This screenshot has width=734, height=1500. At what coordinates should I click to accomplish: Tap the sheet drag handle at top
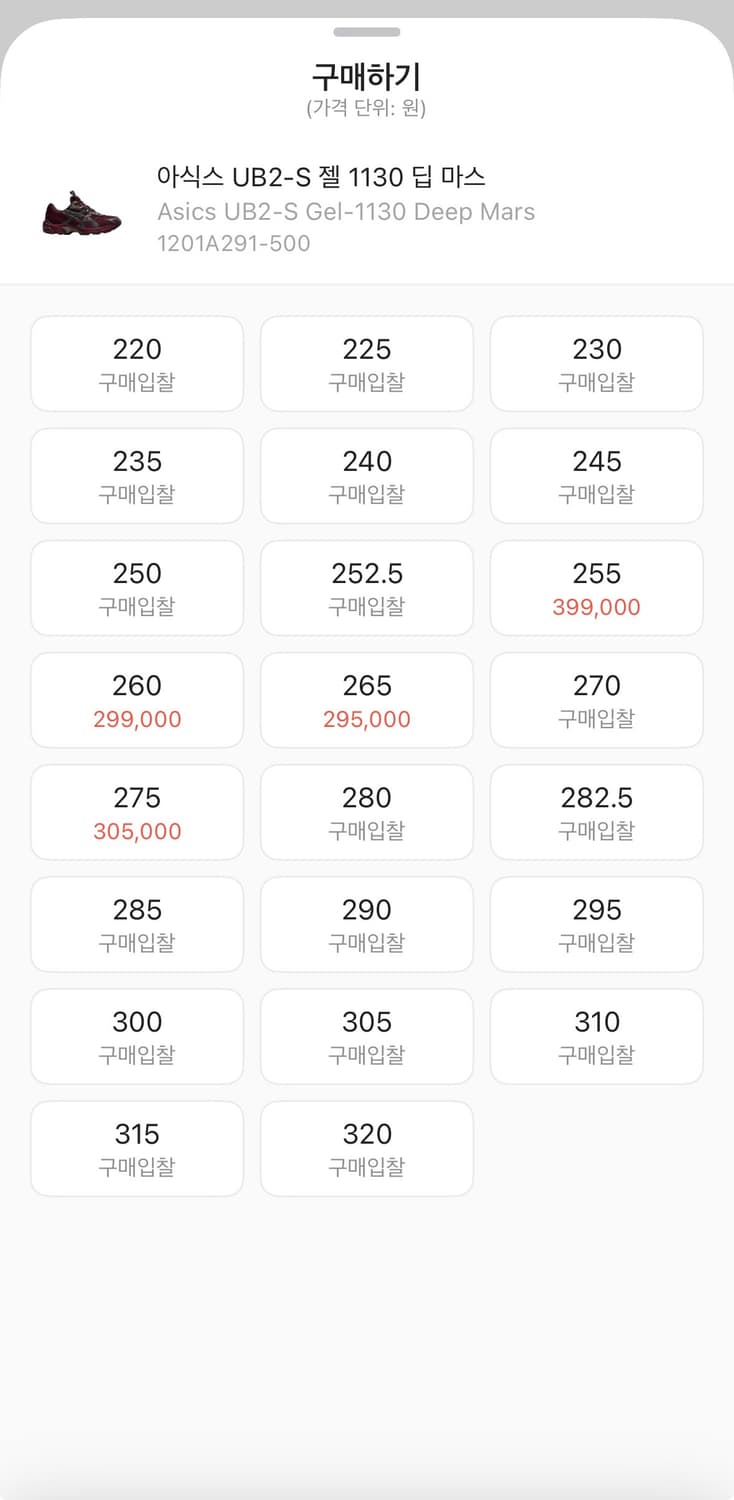tap(367, 32)
